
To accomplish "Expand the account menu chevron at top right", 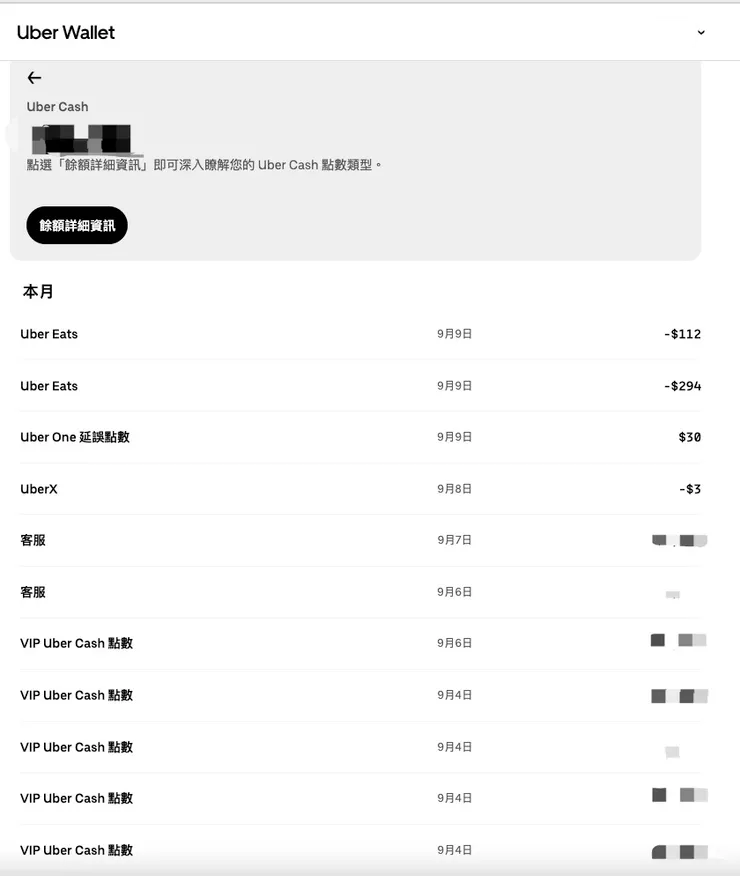I will coord(703,32).
